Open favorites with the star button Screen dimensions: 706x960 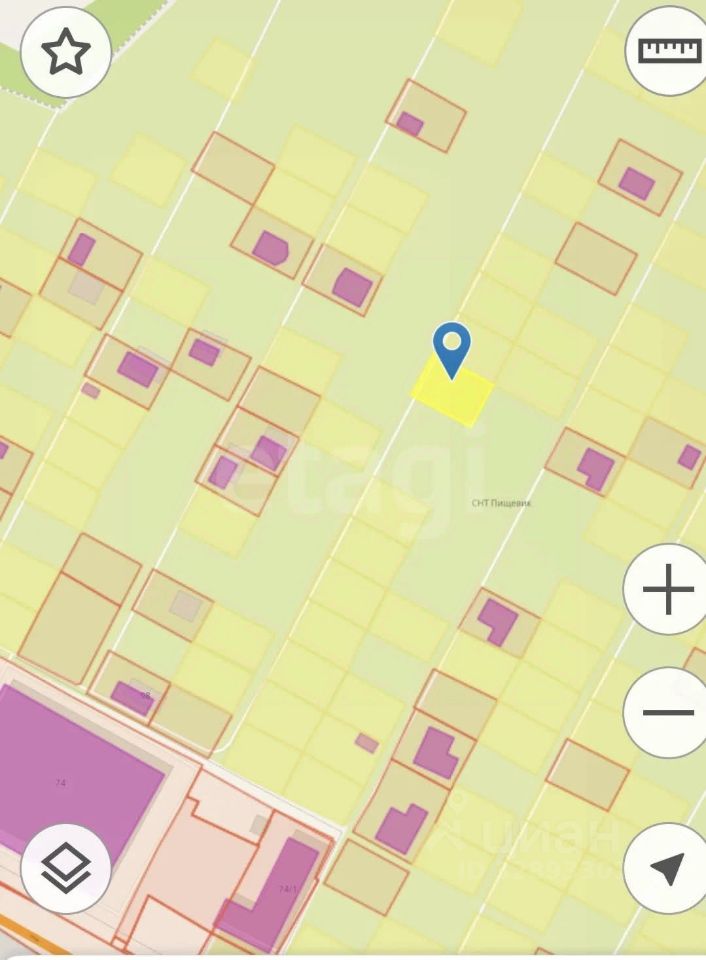pos(65,52)
